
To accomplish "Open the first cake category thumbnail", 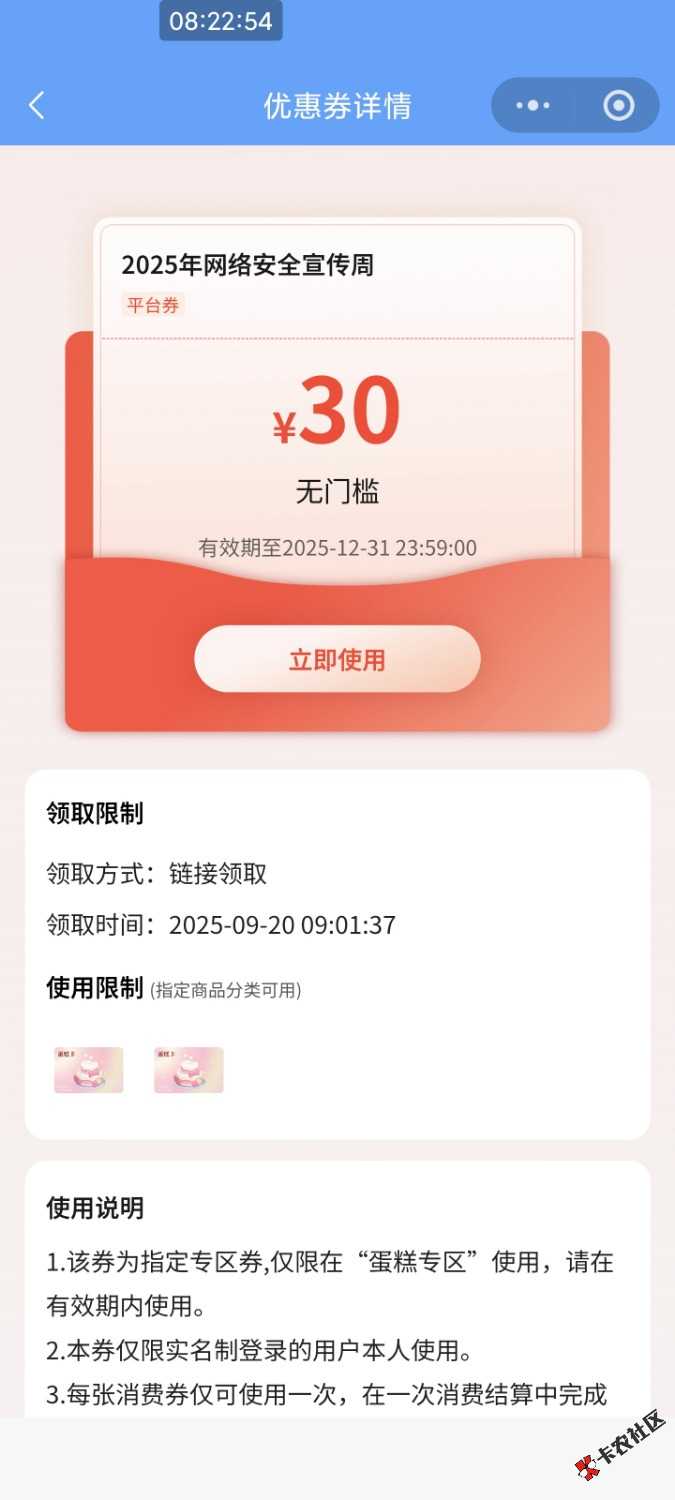I will tap(89, 1070).
